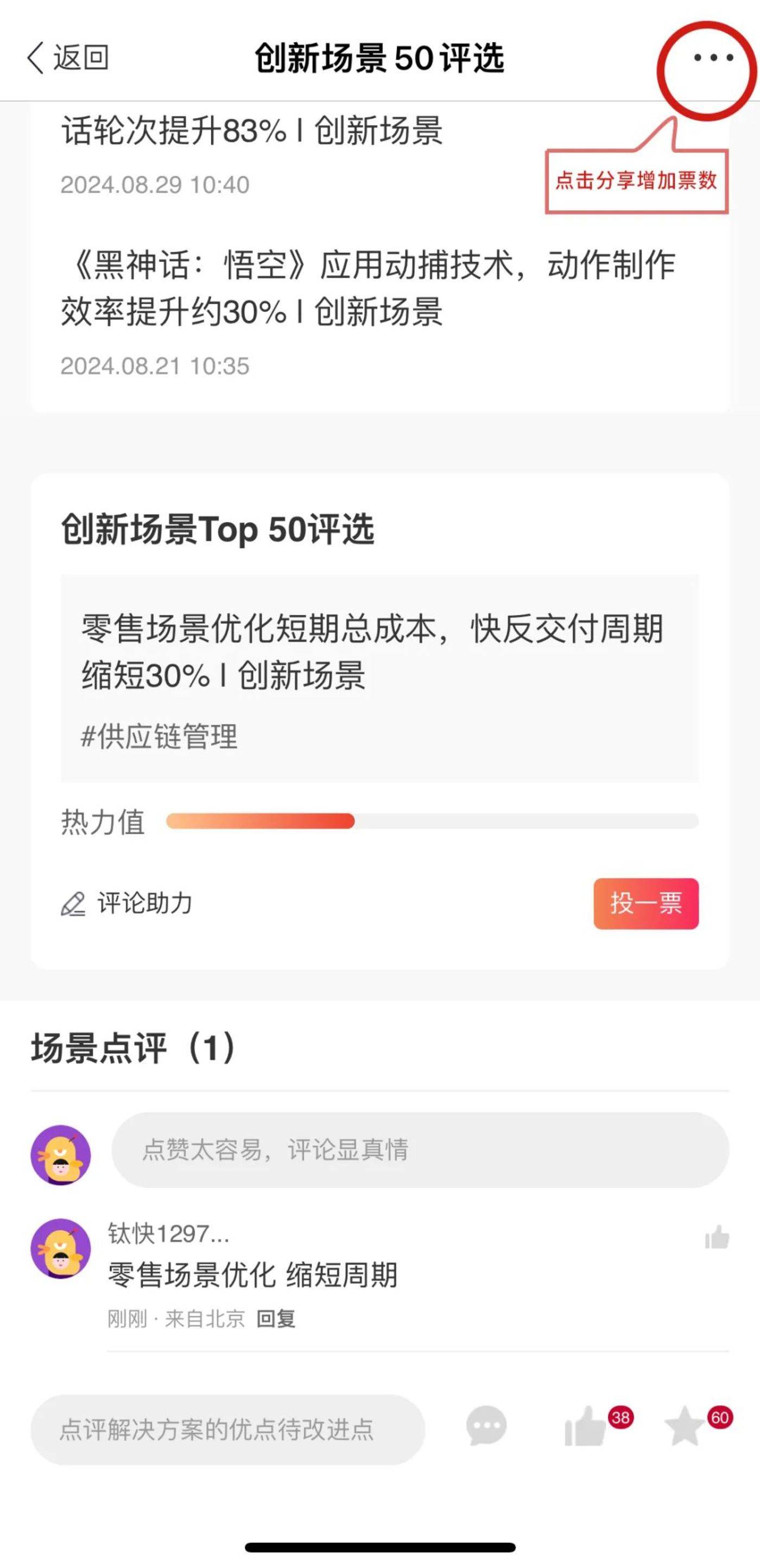This screenshot has width=760, height=1568.
Task: Reply to 钛快1297's comment via 回复
Action: [276, 1318]
